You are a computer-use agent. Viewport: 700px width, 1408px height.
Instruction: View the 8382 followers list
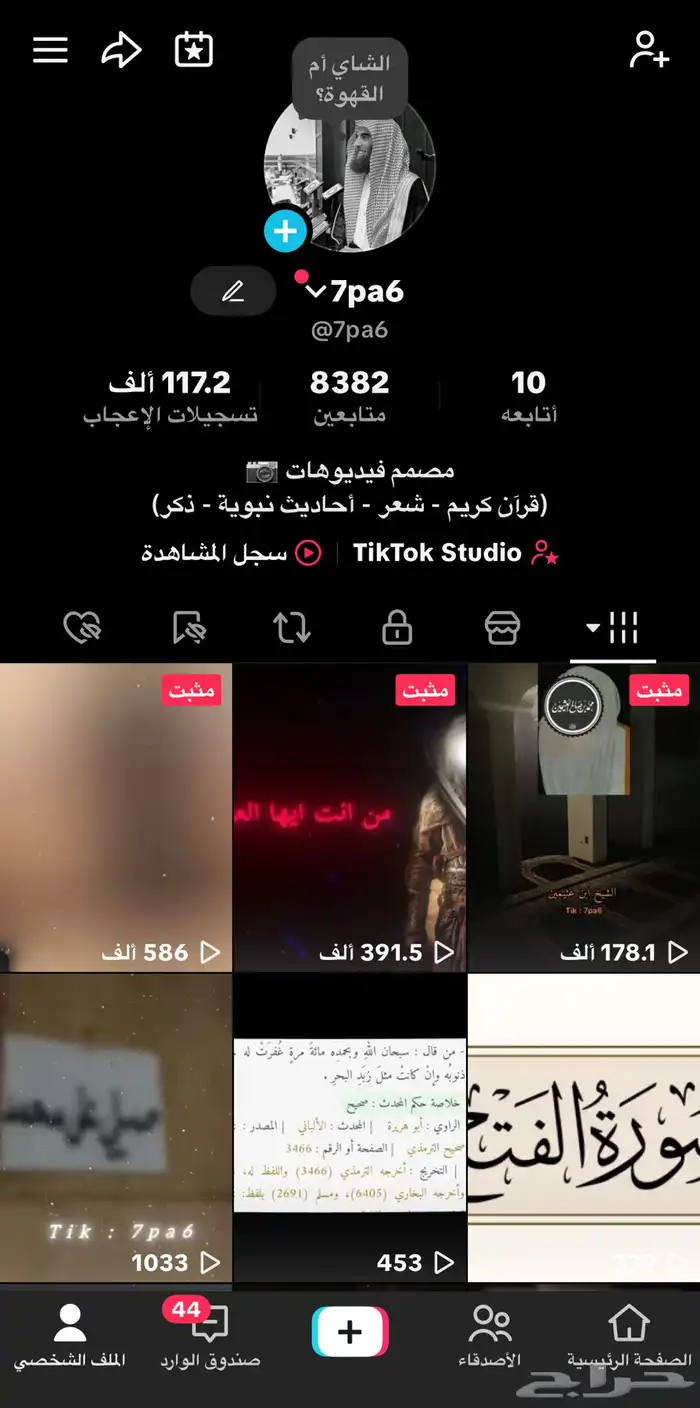(x=349, y=396)
